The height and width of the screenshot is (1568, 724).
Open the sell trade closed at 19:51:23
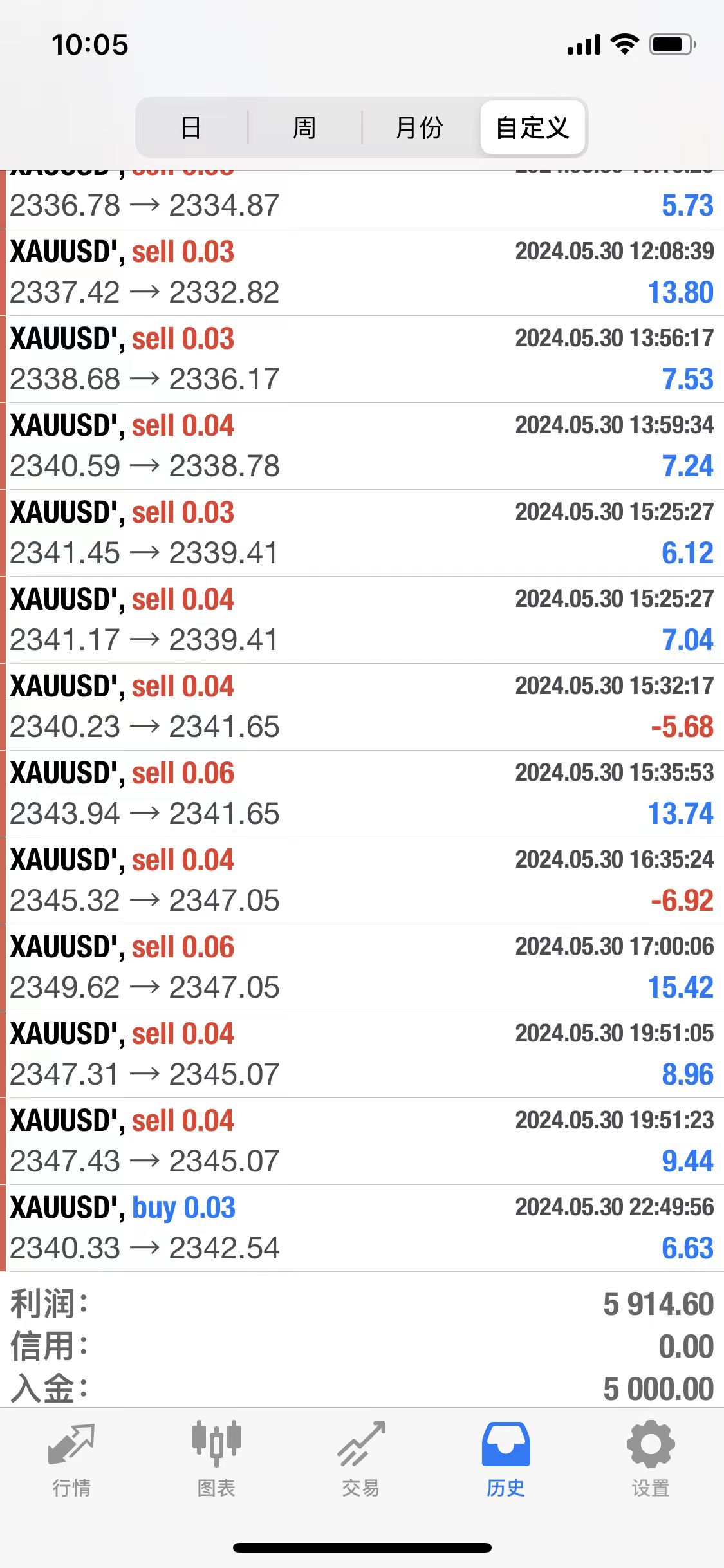coord(362,1141)
